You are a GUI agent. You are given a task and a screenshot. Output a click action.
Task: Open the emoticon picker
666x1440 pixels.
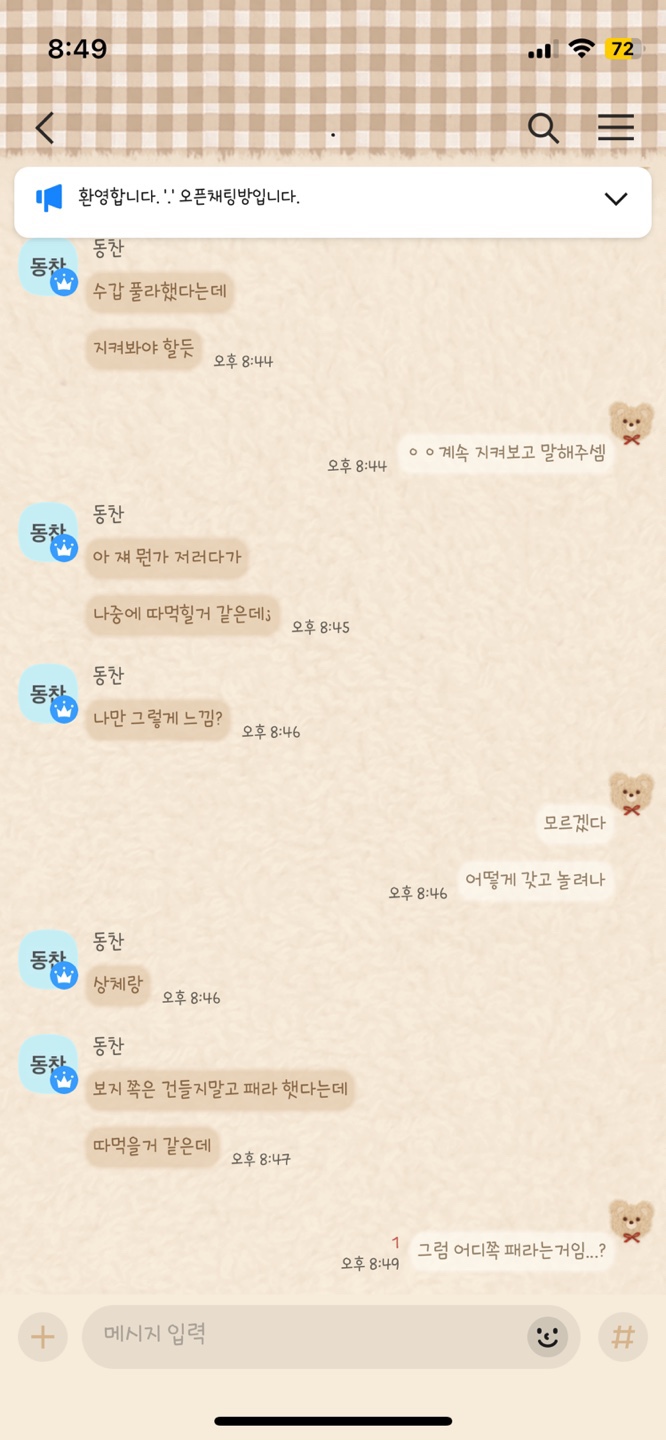click(547, 1337)
